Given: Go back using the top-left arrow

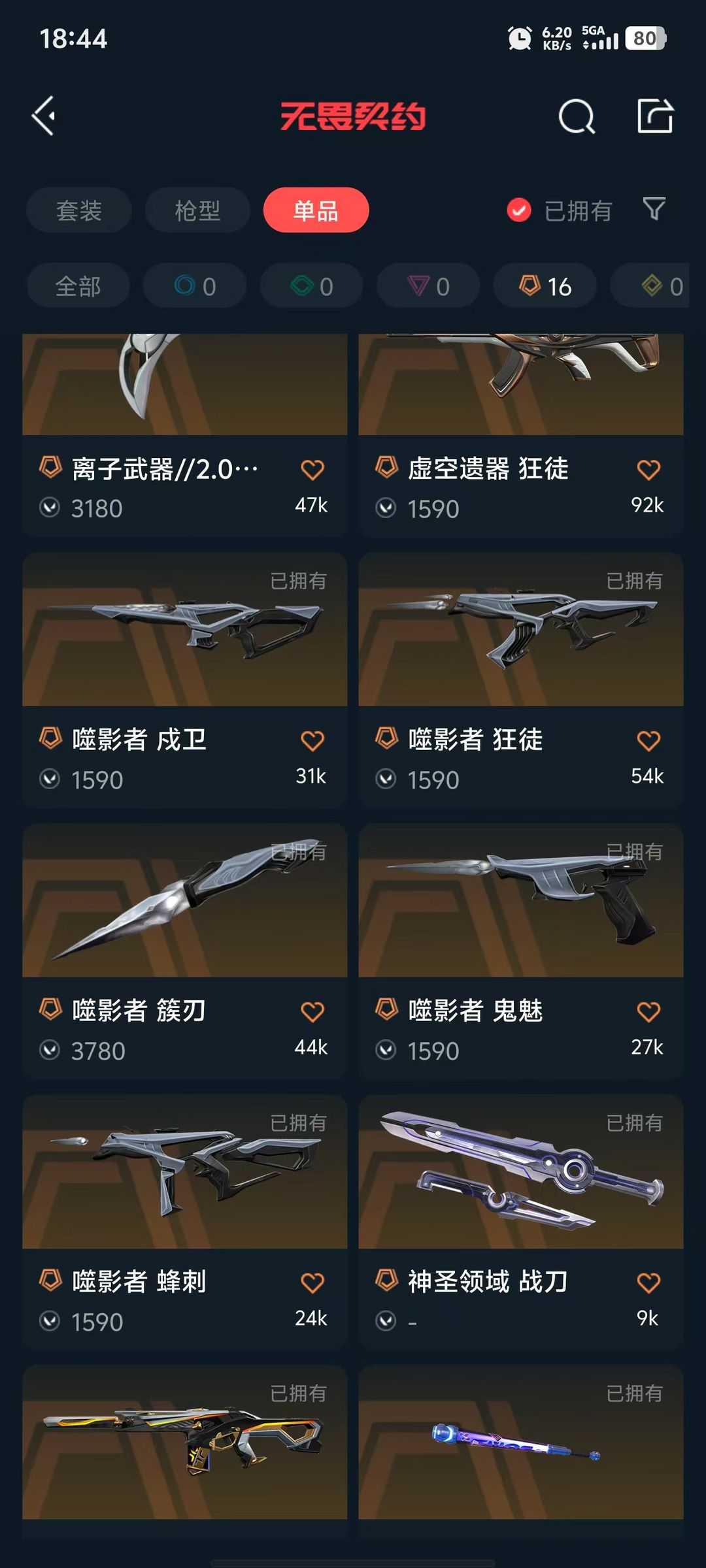Looking at the screenshot, I should [44, 116].
